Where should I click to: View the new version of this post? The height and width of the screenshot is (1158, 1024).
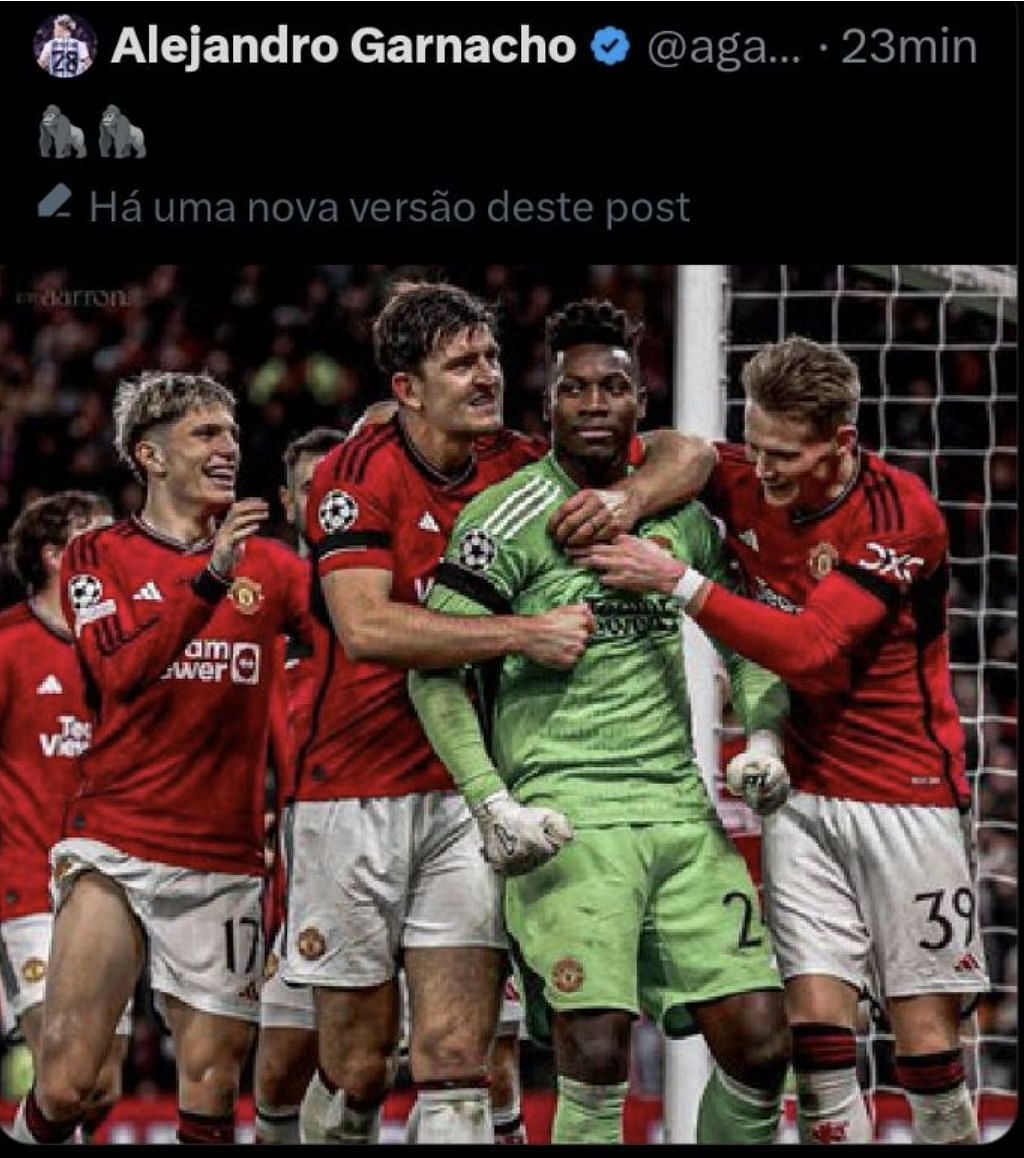pyautogui.click(x=388, y=207)
